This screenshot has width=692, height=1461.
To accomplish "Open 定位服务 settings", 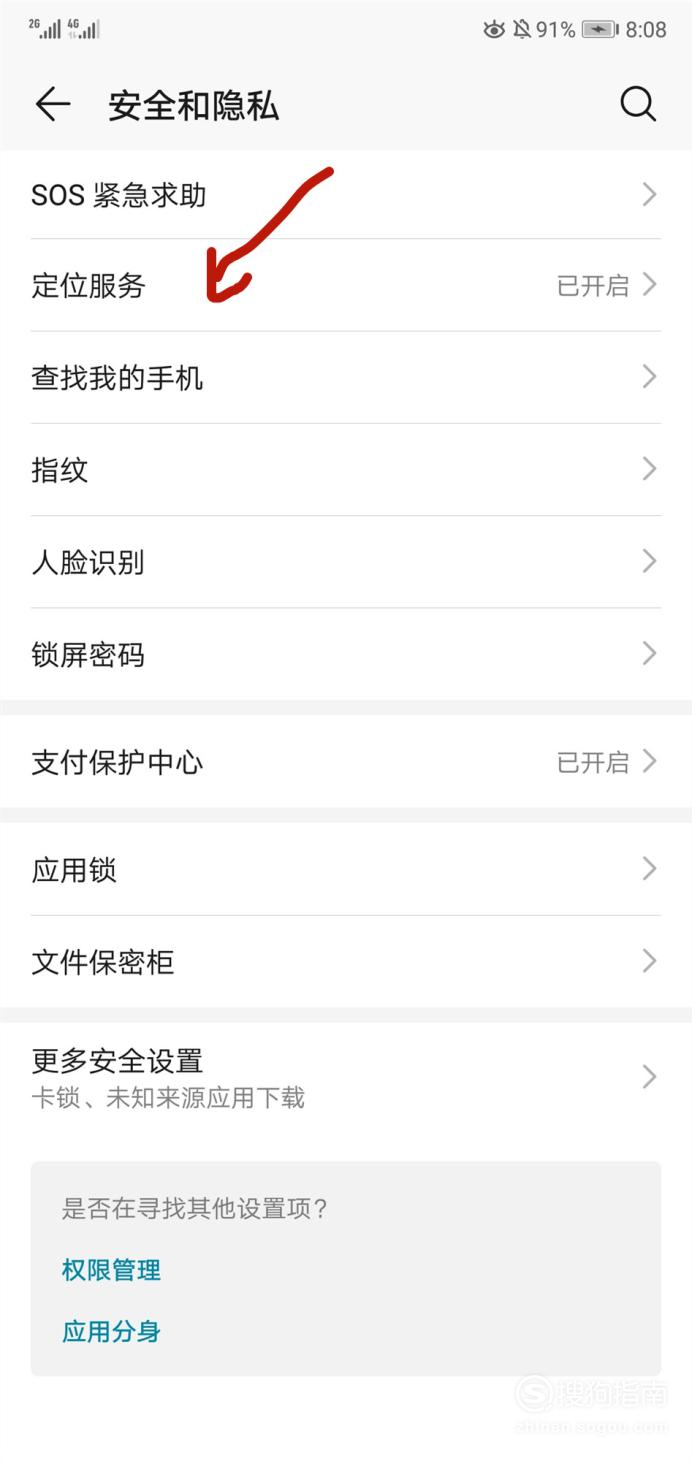I will click(x=346, y=285).
